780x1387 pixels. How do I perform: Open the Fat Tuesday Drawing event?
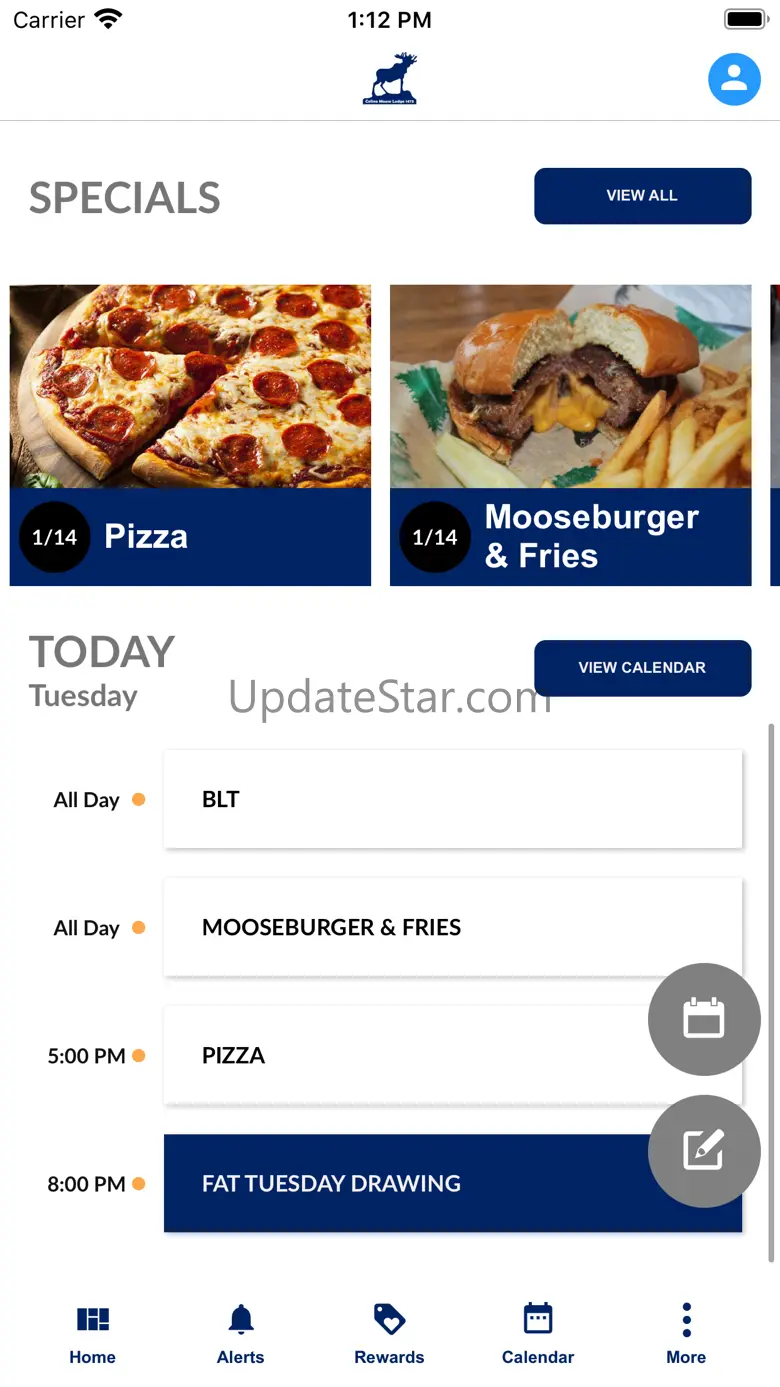(400, 1183)
